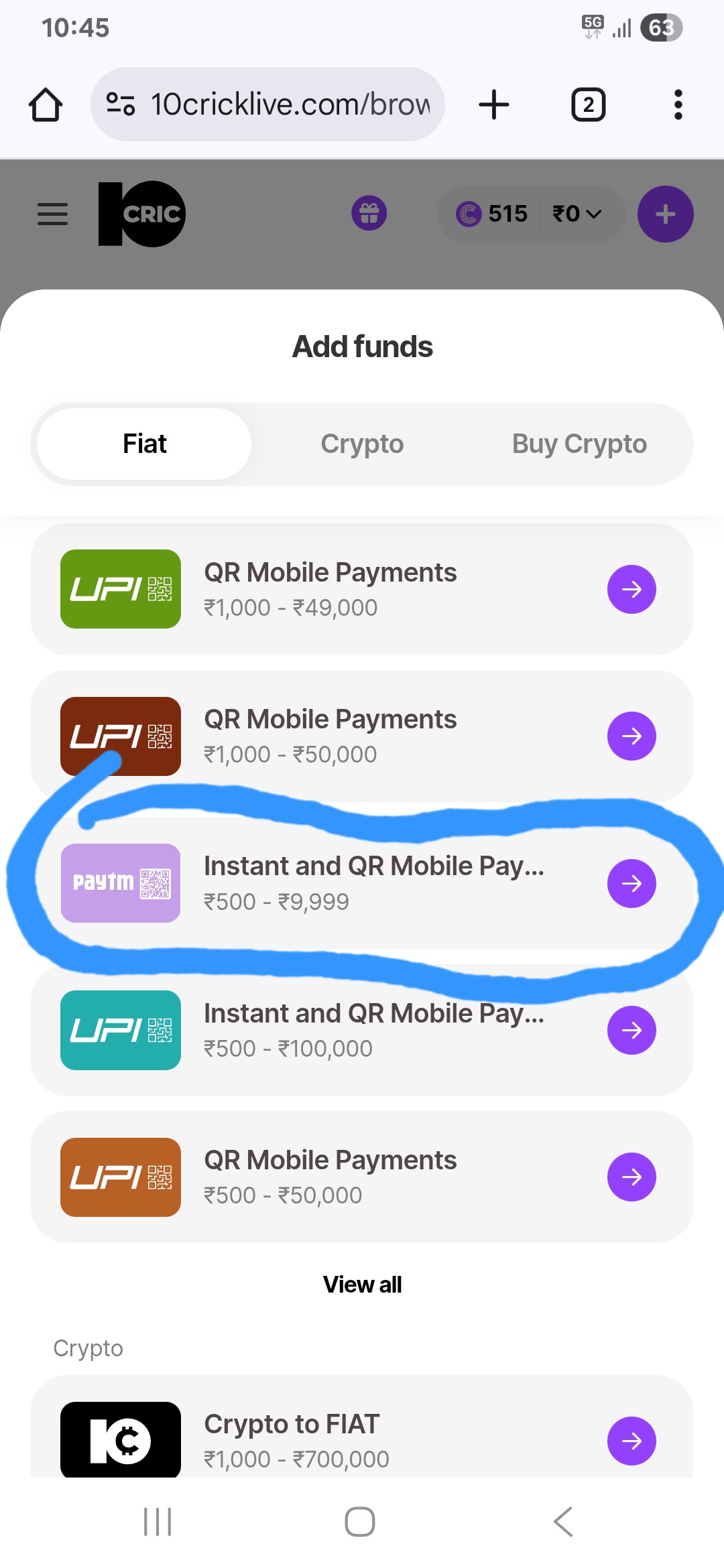Image resolution: width=724 pixels, height=1568 pixels.
Task: Tap View all payment methods
Action: (x=362, y=1285)
